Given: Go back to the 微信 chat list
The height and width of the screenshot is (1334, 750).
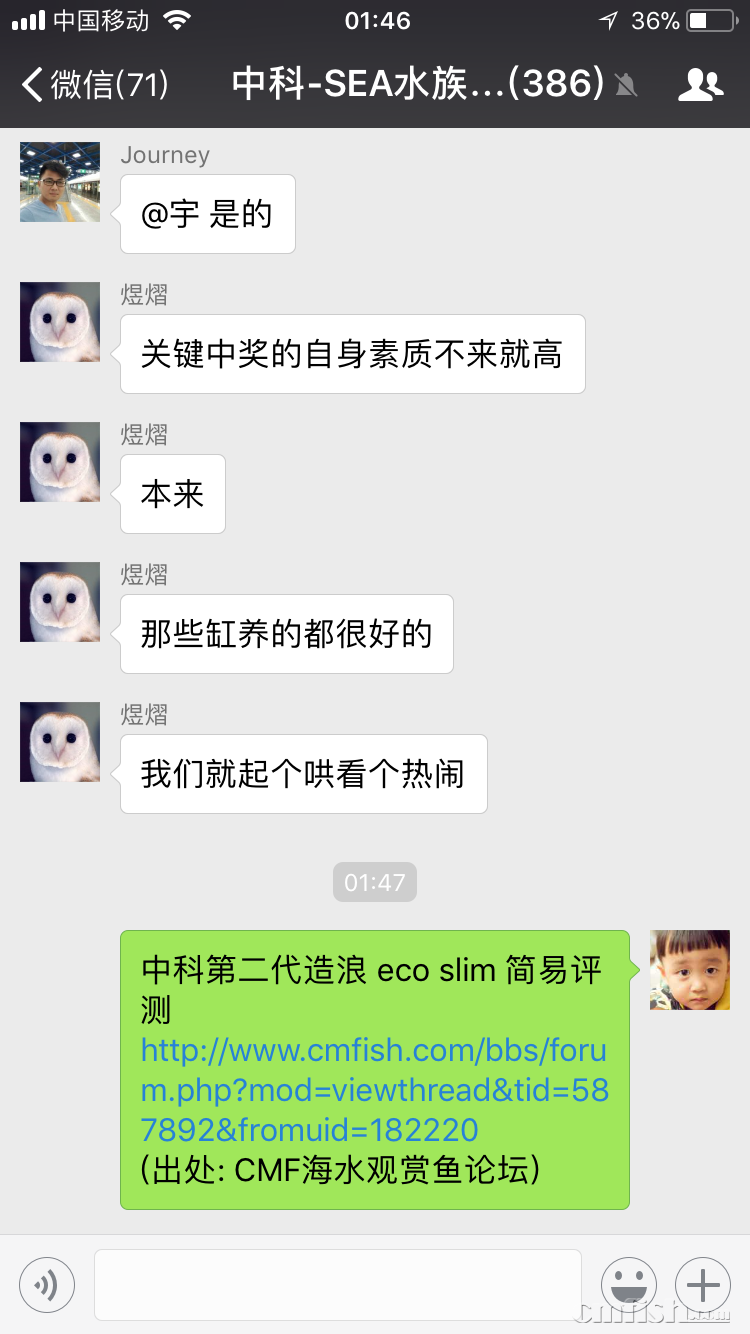Looking at the screenshot, I should [x=95, y=85].
